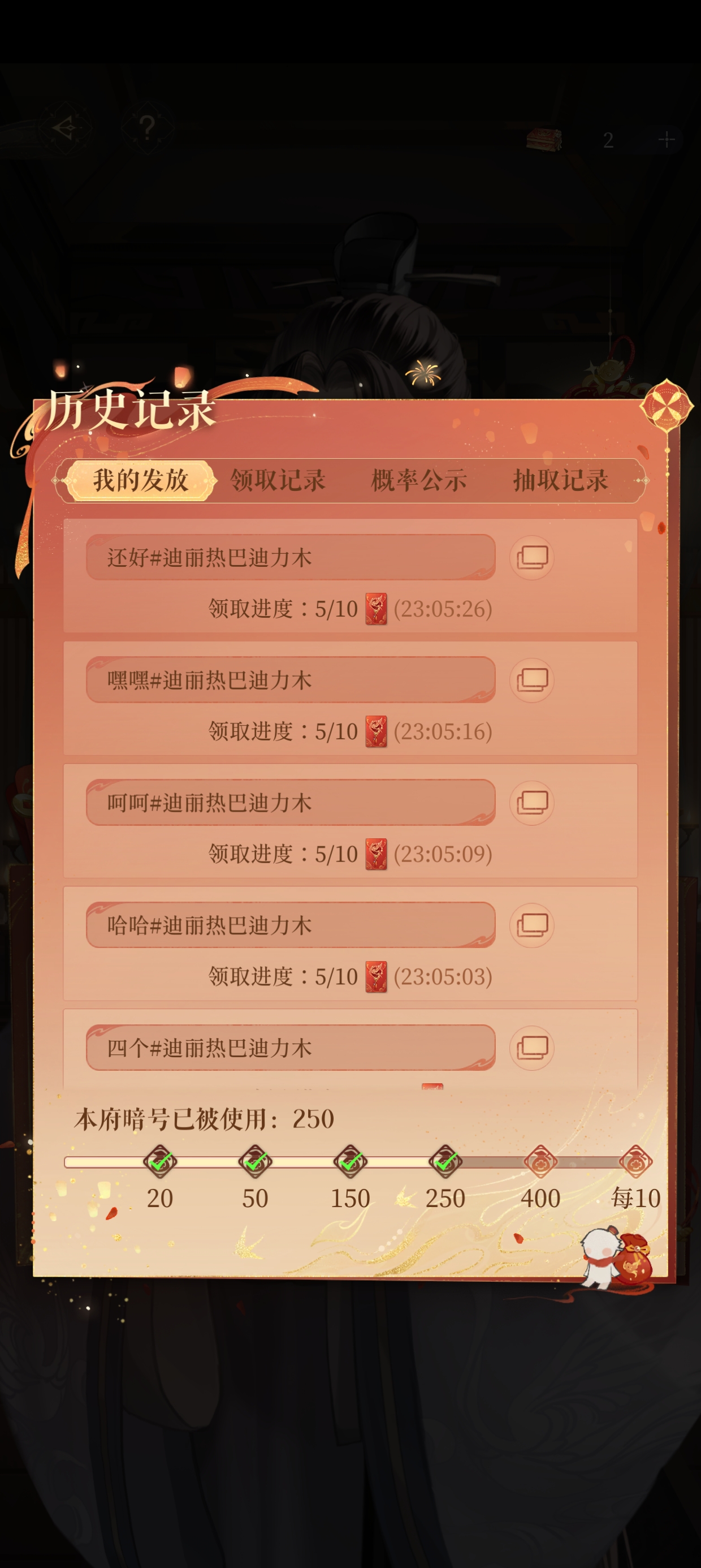Switch to the 领取记录 tab

click(278, 480)
